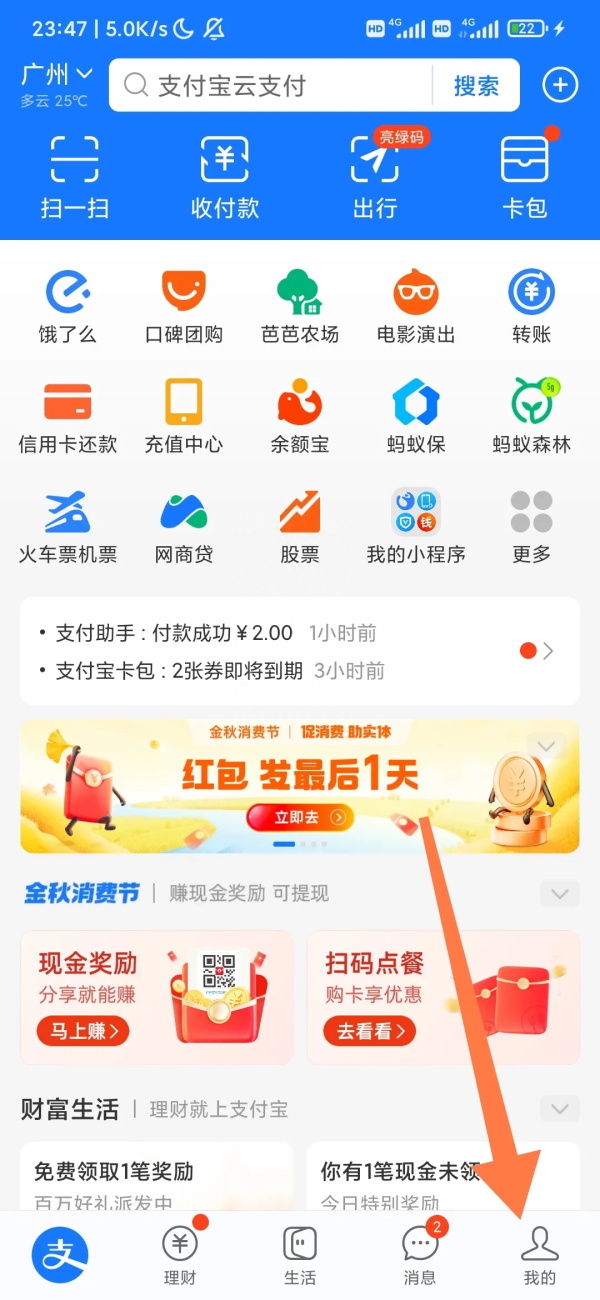Screen dimensions: 600x1300
Task: Open 信用卡还款
Action: click(x=68, y=416)
